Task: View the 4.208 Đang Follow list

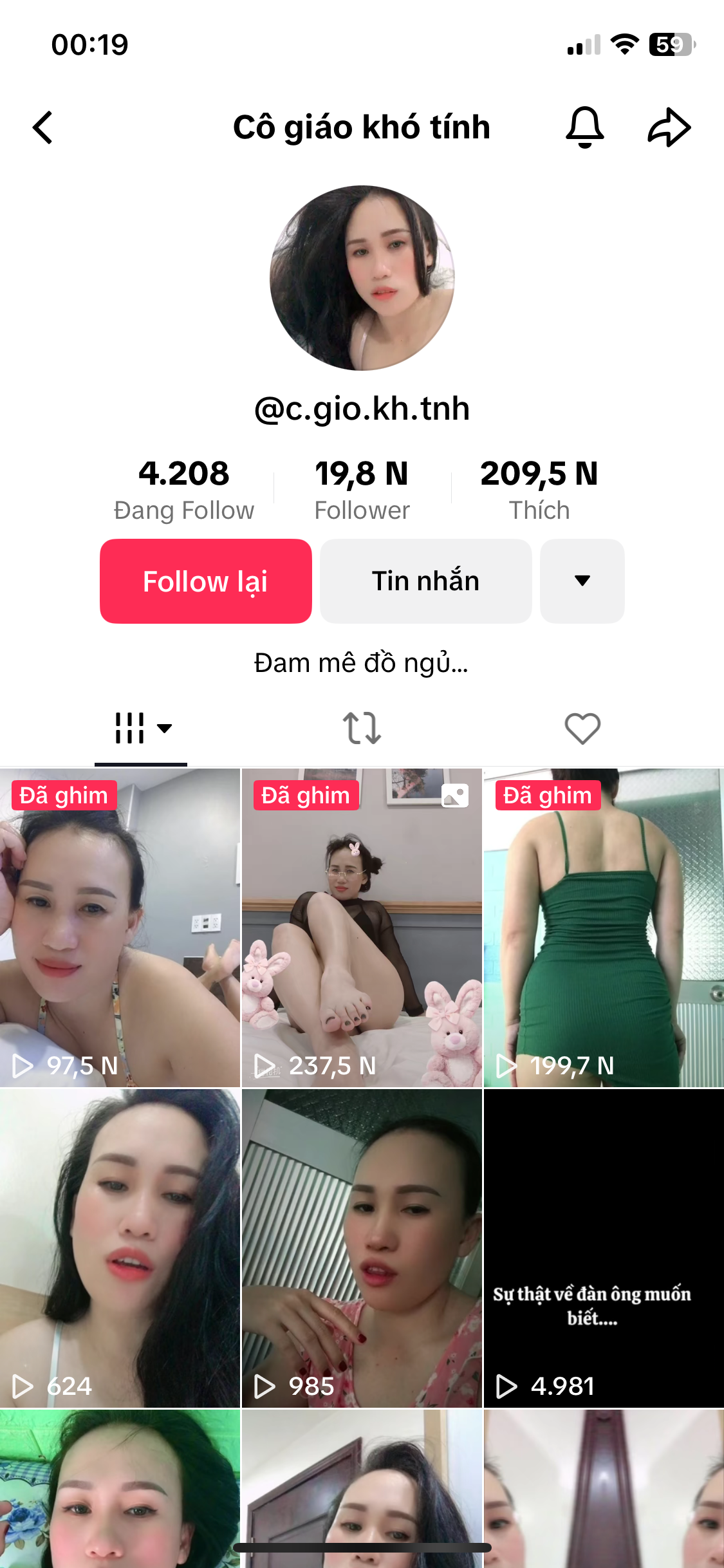Action: click(184, 489)
